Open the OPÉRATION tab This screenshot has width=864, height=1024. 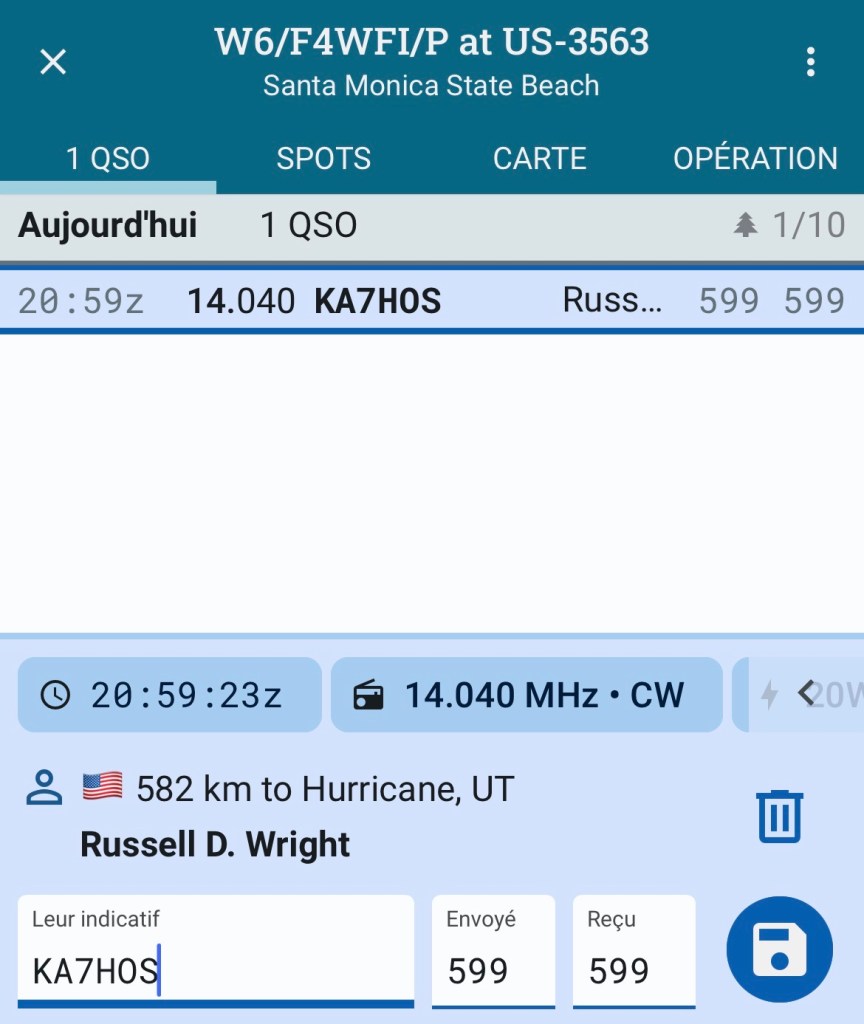pyautogui.click(x=755, y=158)
